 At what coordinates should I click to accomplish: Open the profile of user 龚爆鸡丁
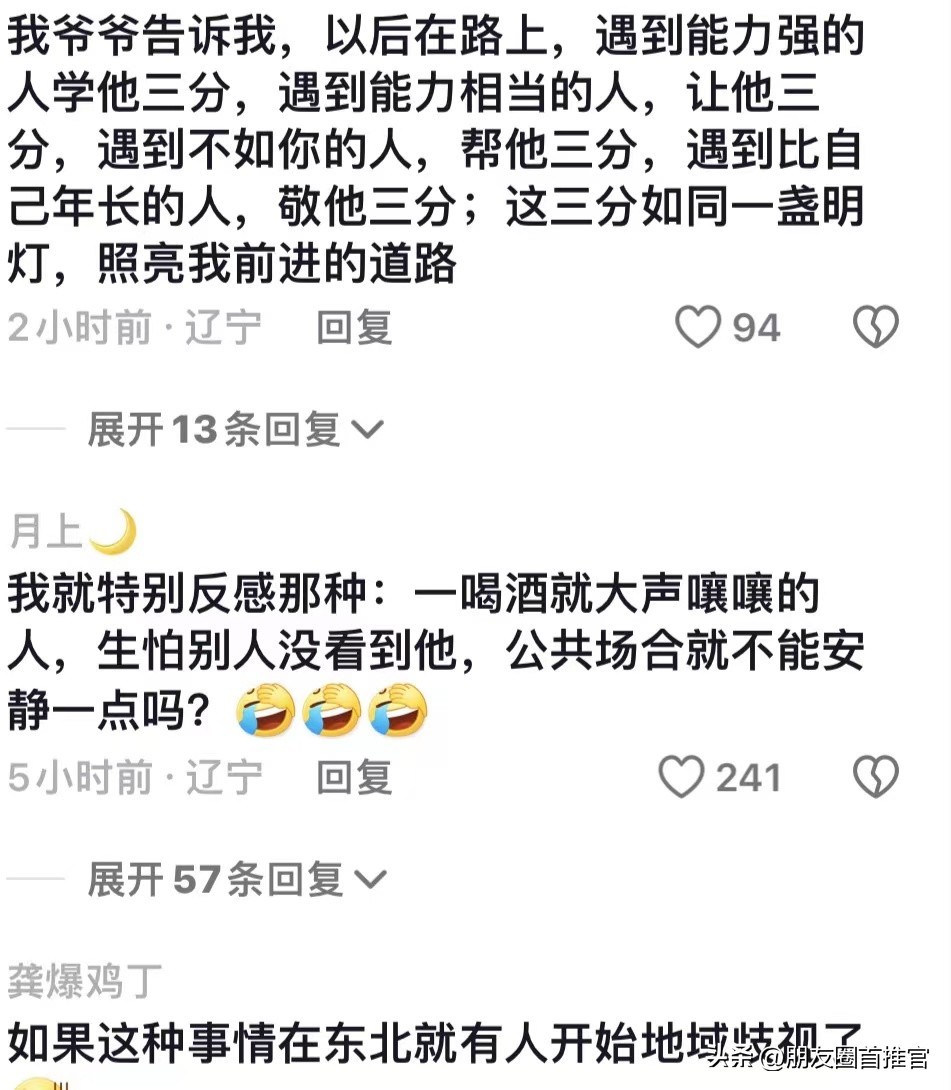pyautogui.click(x=84, y=981)
